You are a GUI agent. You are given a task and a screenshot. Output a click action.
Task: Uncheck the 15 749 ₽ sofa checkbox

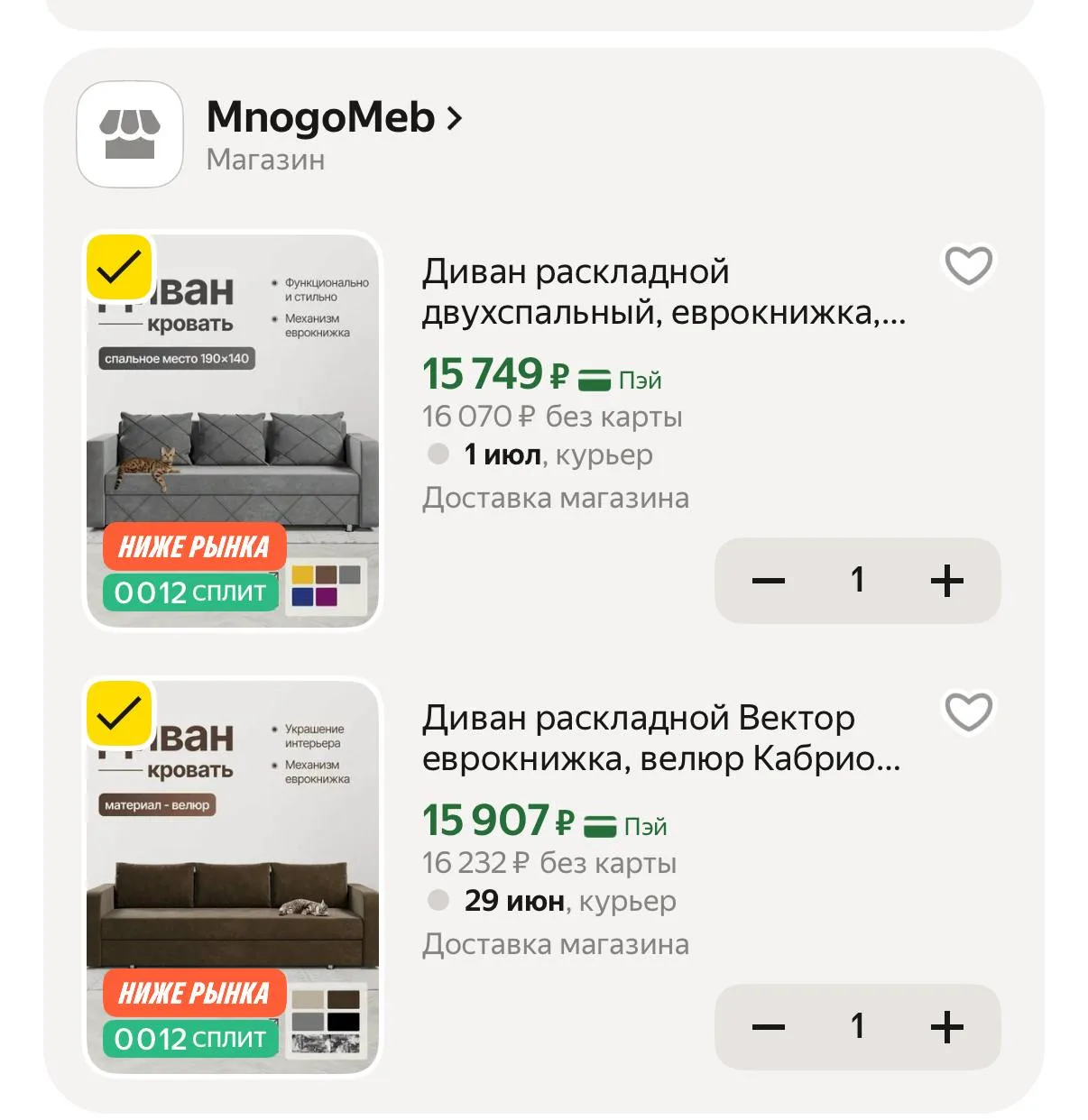point(118,267)
